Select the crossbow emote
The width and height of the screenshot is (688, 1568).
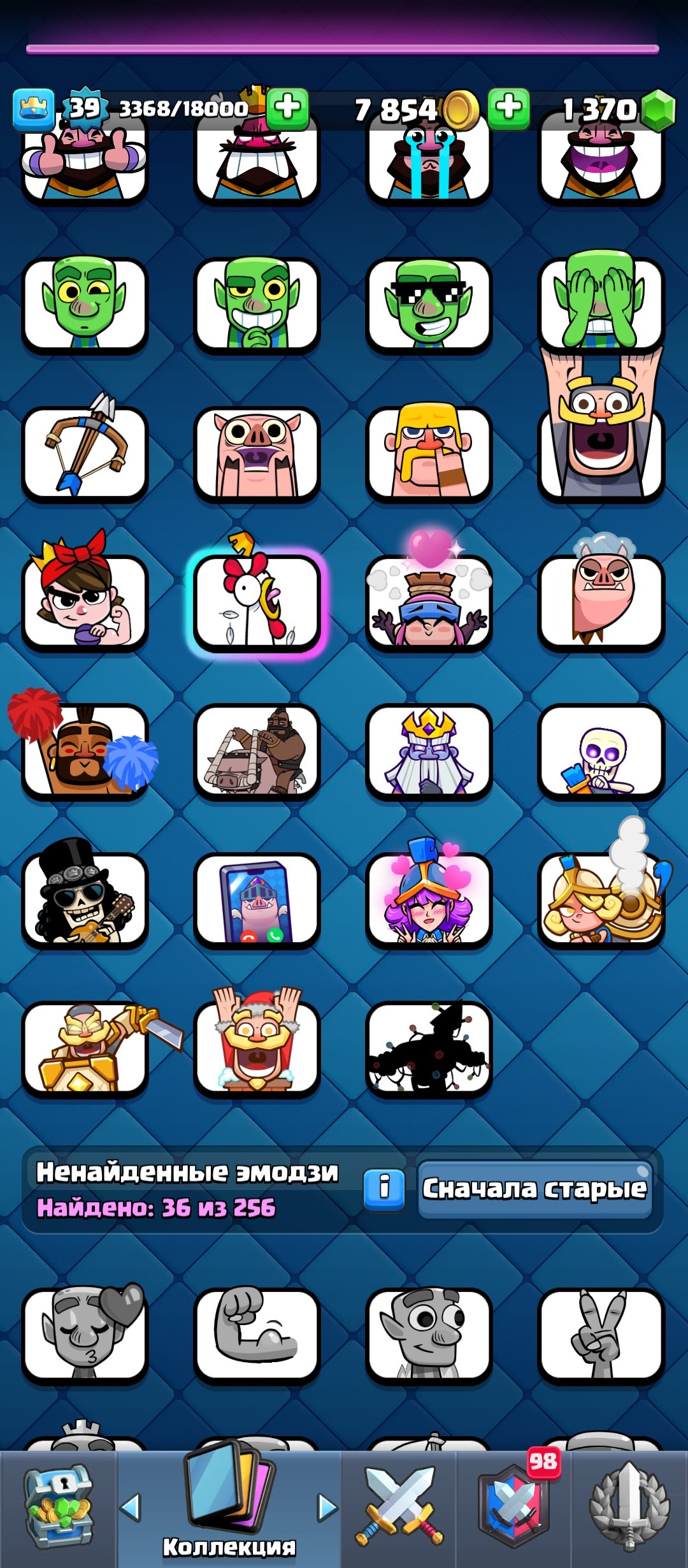[85, 454]
